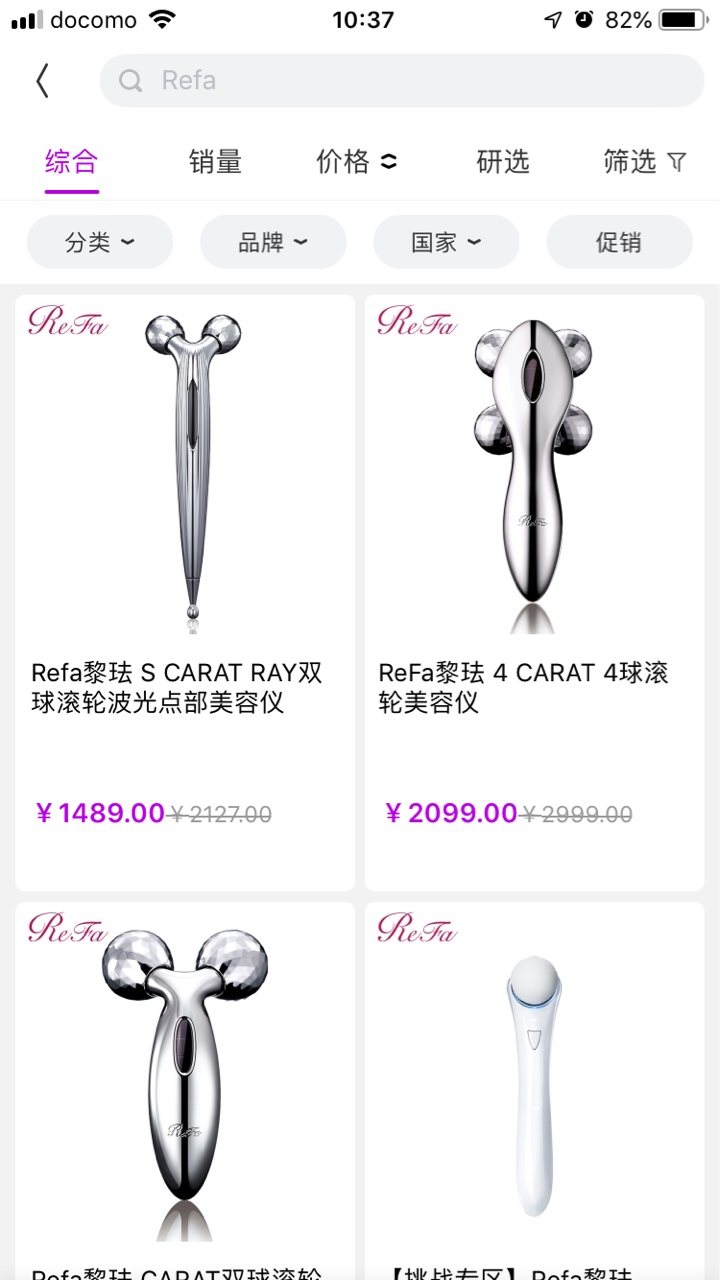This screenshot has width=720, height=1280.
Task: Open the S CARAT RAY product card
Action: 185,592
